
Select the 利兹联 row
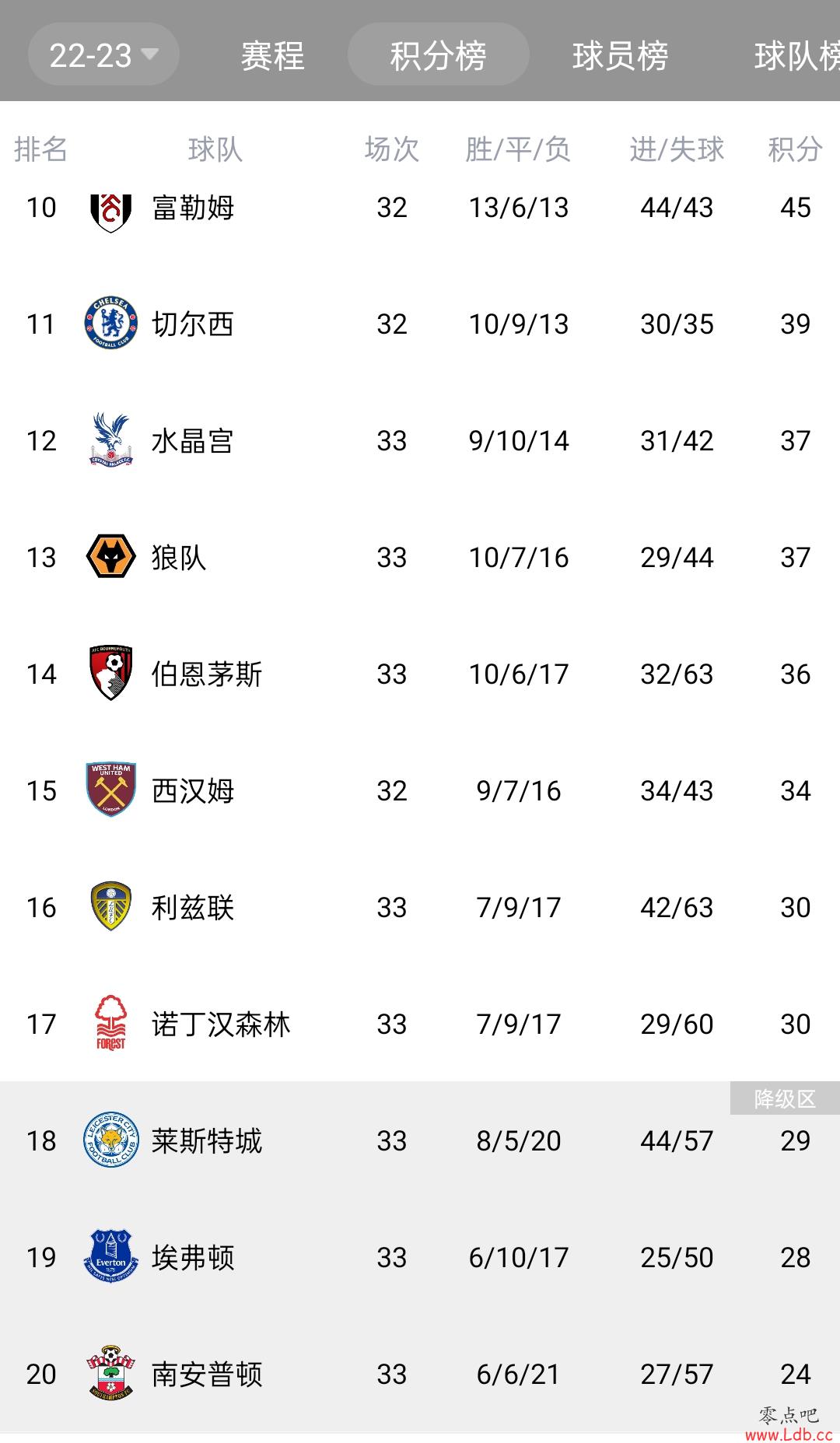420,907
